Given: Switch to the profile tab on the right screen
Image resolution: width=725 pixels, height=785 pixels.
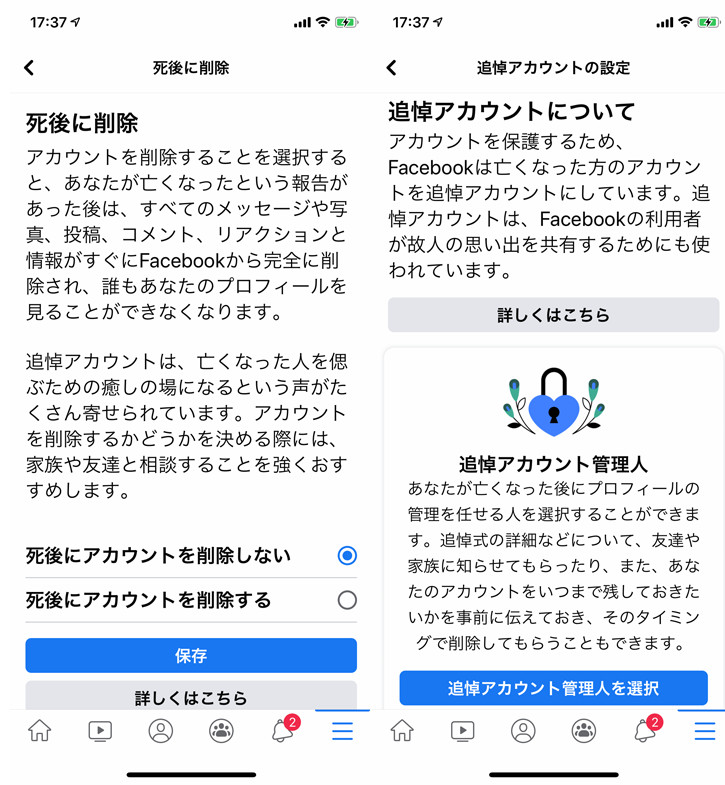Looking at the screenshot, I should [x=523, y=731].
